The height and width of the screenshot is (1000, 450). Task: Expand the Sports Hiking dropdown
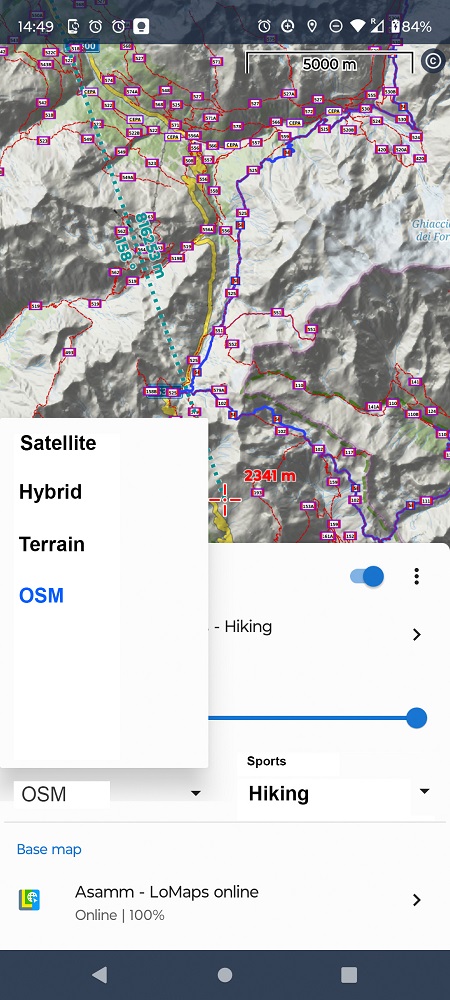point(338,793)
